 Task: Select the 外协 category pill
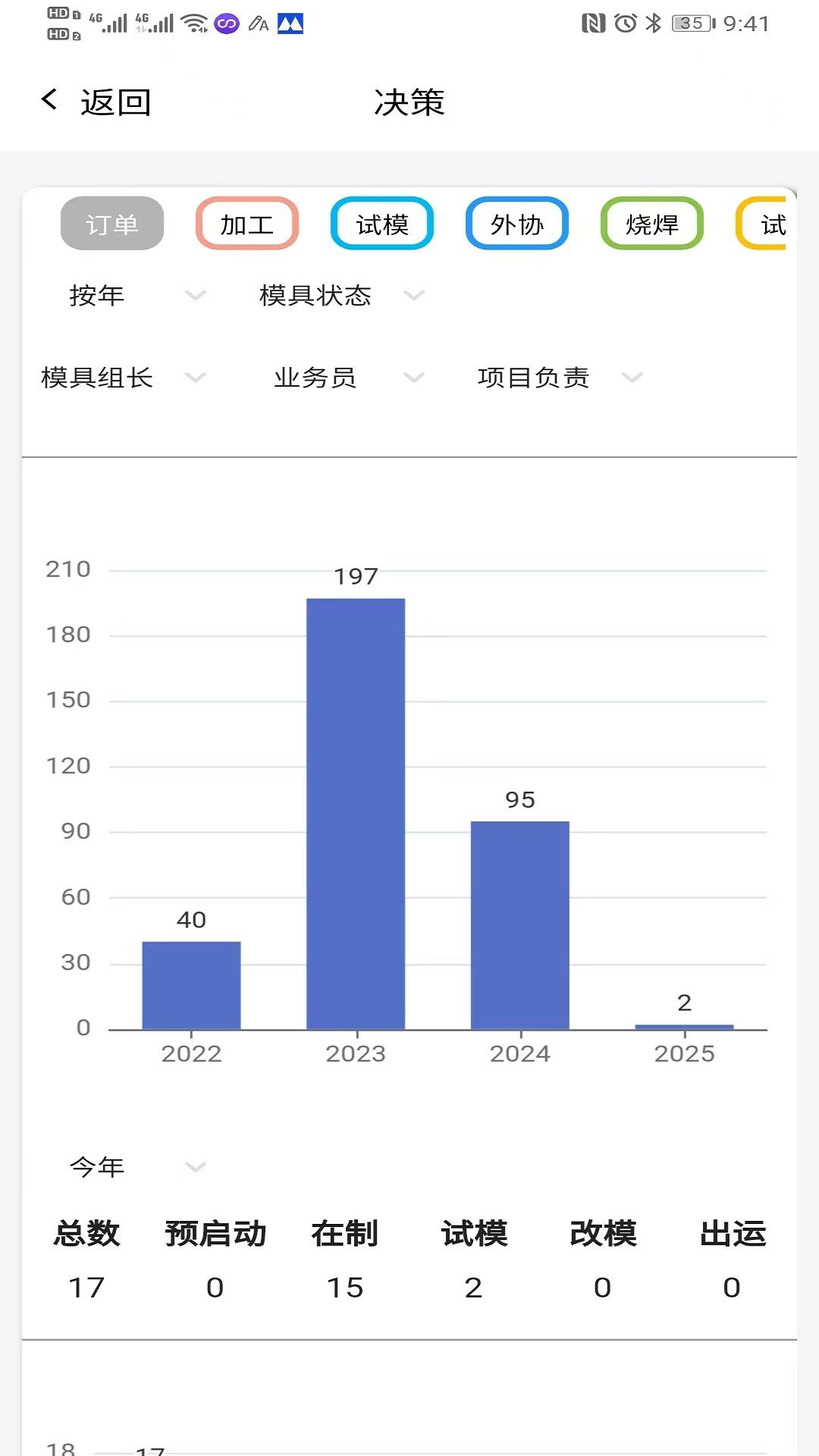pos(516,223)
